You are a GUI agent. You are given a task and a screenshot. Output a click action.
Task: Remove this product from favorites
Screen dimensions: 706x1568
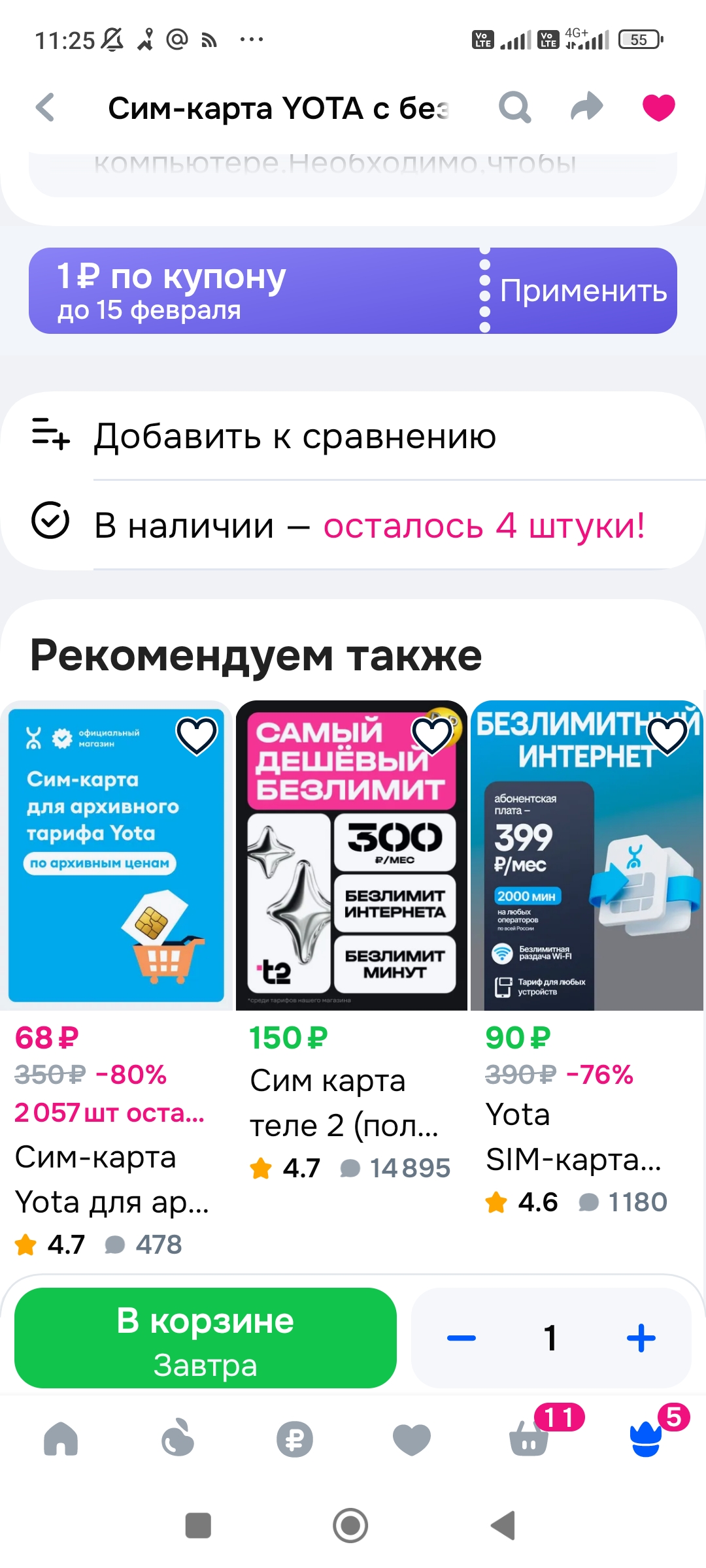point(658,108)
